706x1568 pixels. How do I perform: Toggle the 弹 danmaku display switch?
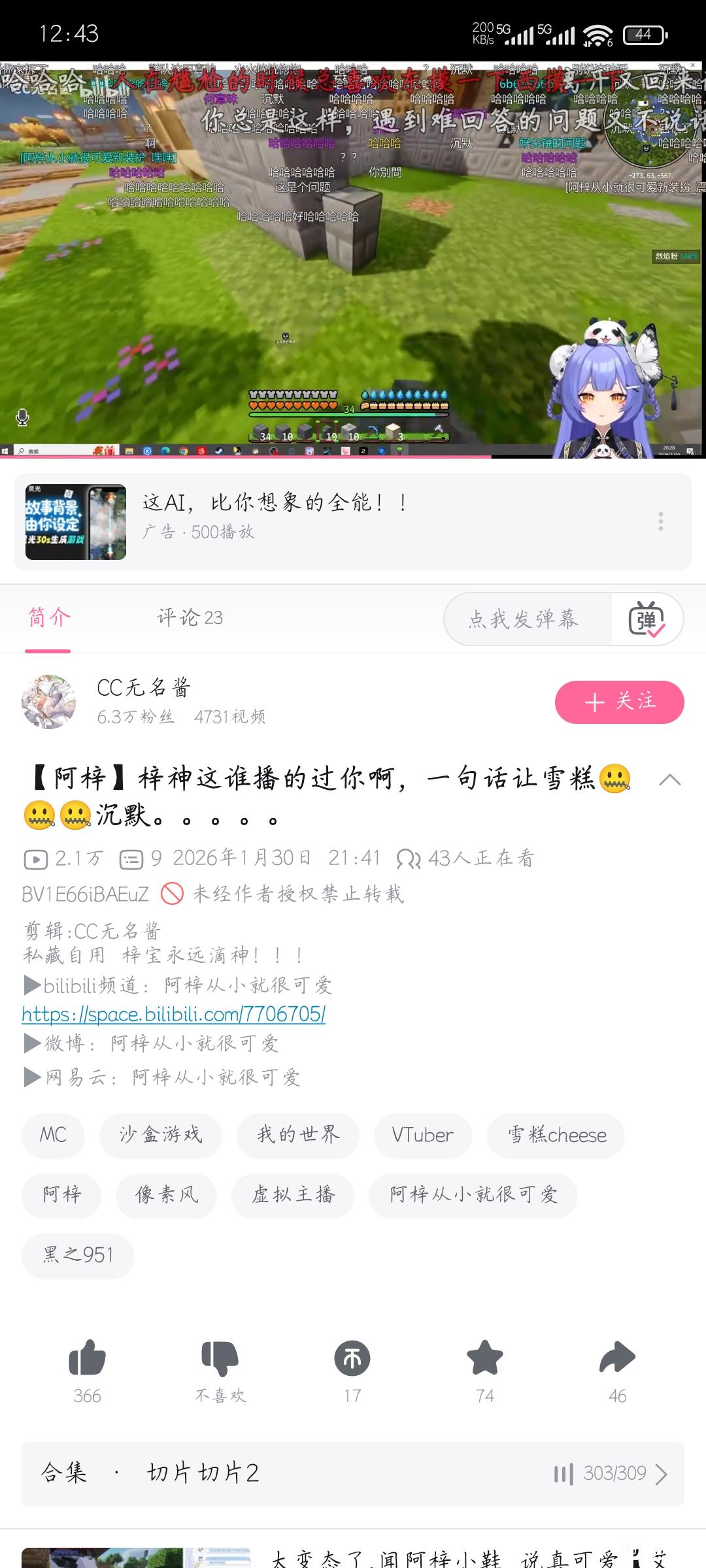[647, 619]
